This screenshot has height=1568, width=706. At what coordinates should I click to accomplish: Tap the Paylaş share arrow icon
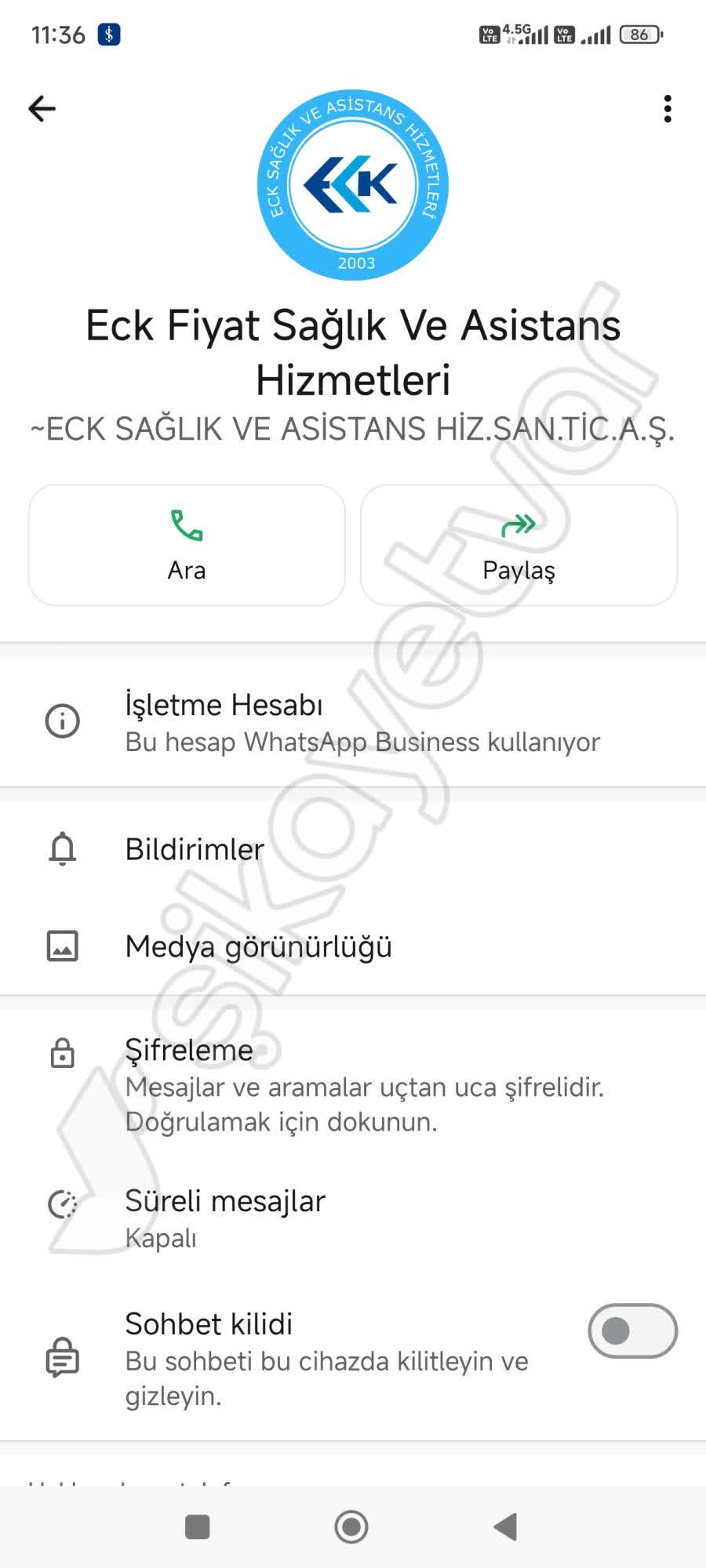click(519, 524)
